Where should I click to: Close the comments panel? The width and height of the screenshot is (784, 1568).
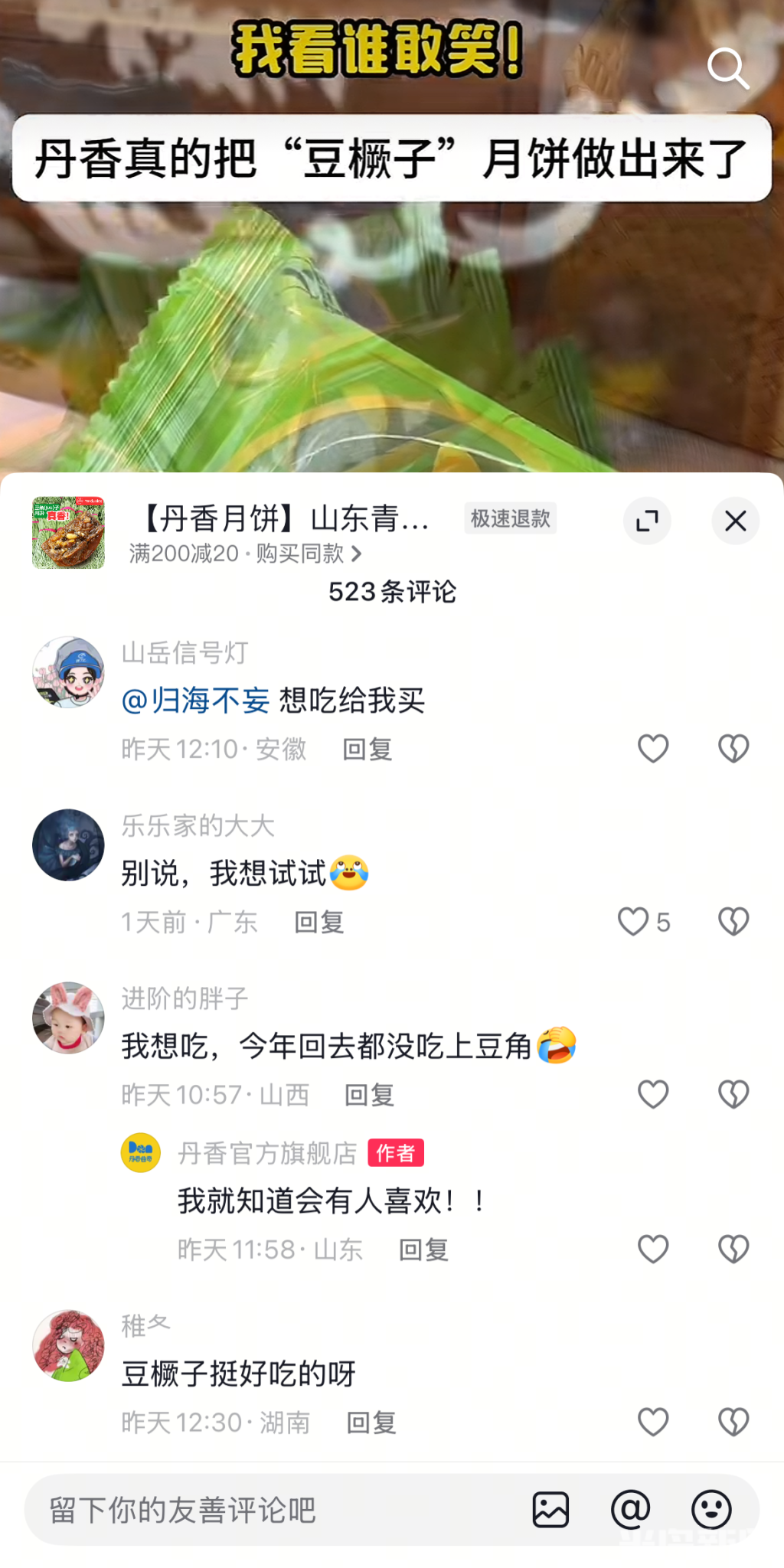[735, 521]
